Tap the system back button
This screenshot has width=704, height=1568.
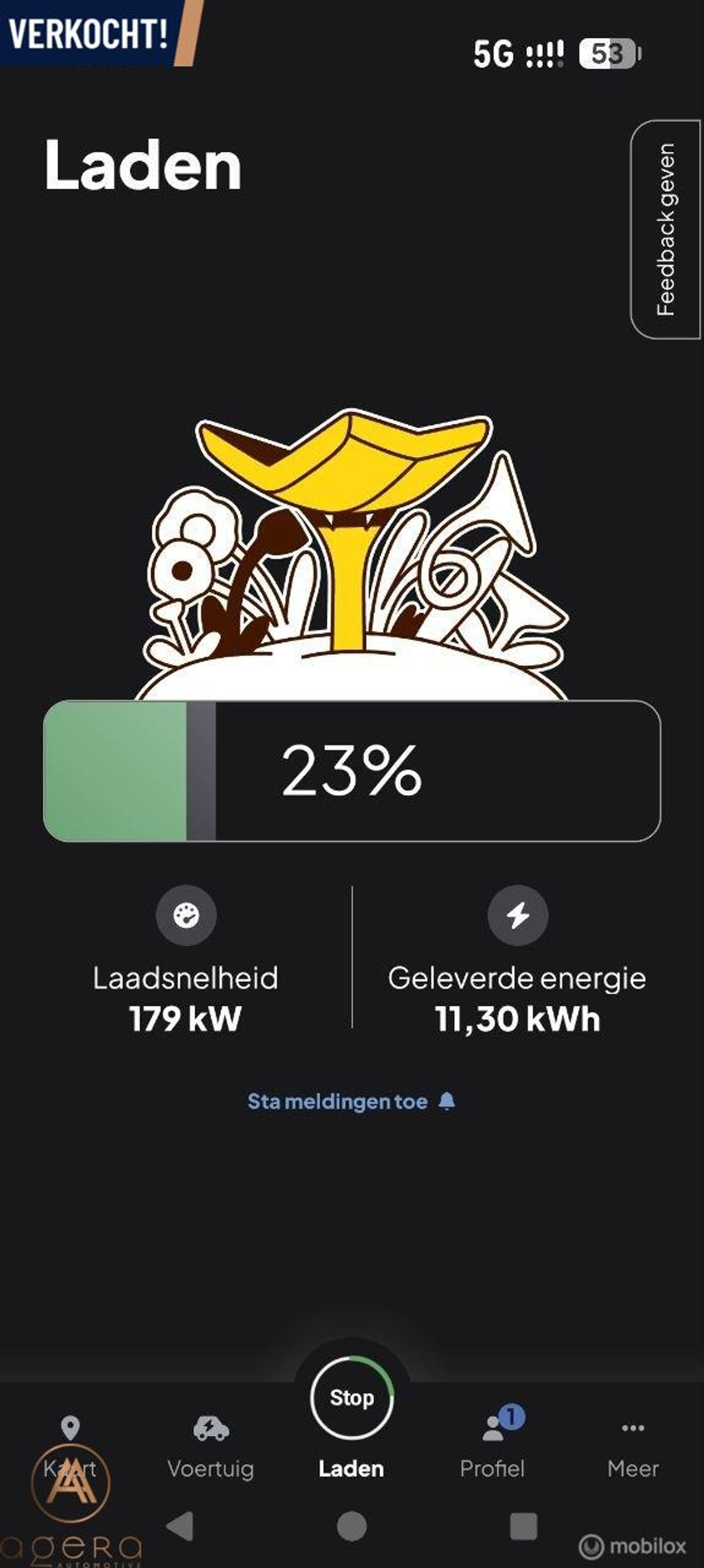[x=180, y=1526]
